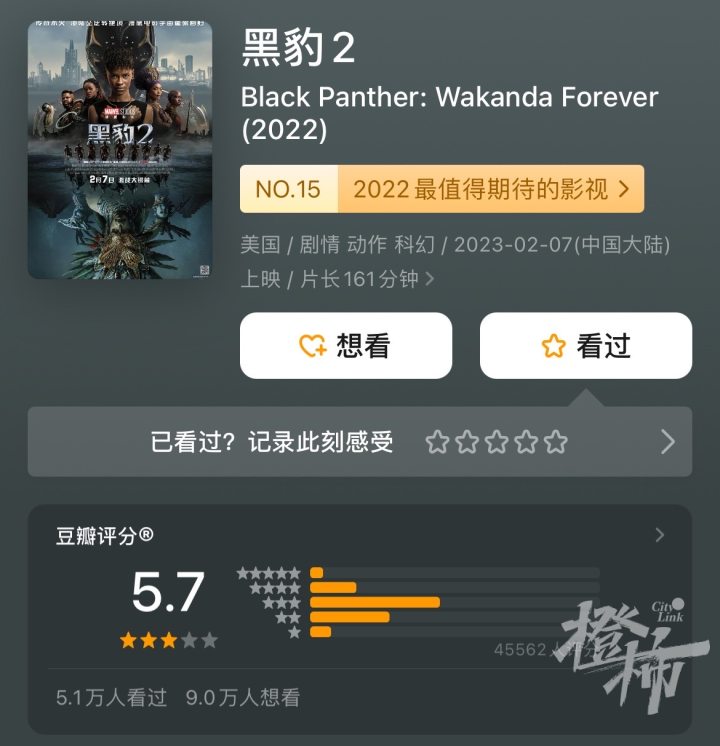Select the first gray star to rate the movie
720x746 pixels.
pyautogui.click(x=436, y=441)
